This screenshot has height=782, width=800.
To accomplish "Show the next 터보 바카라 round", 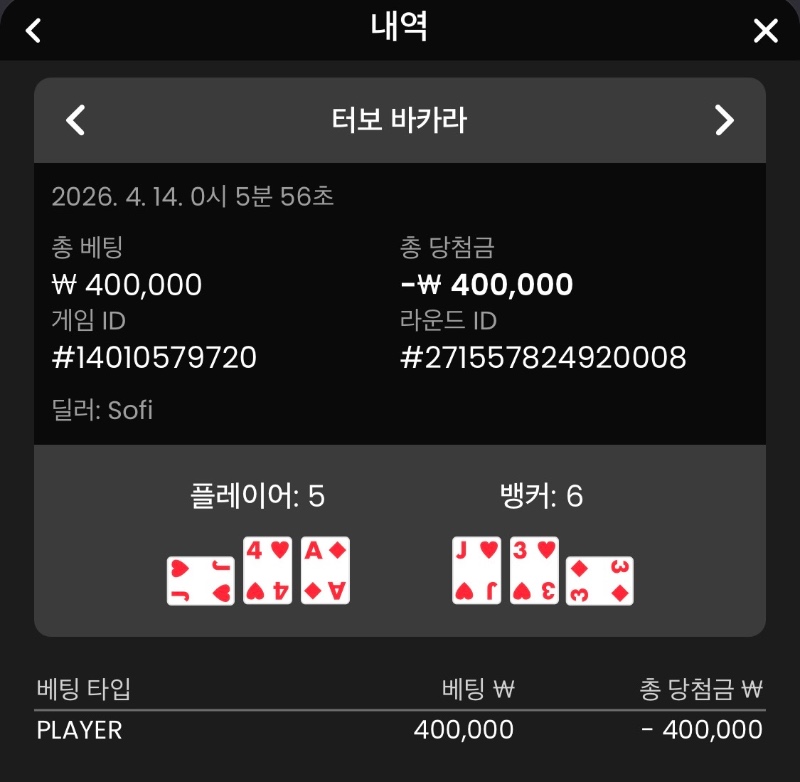I will pos(724,121).
